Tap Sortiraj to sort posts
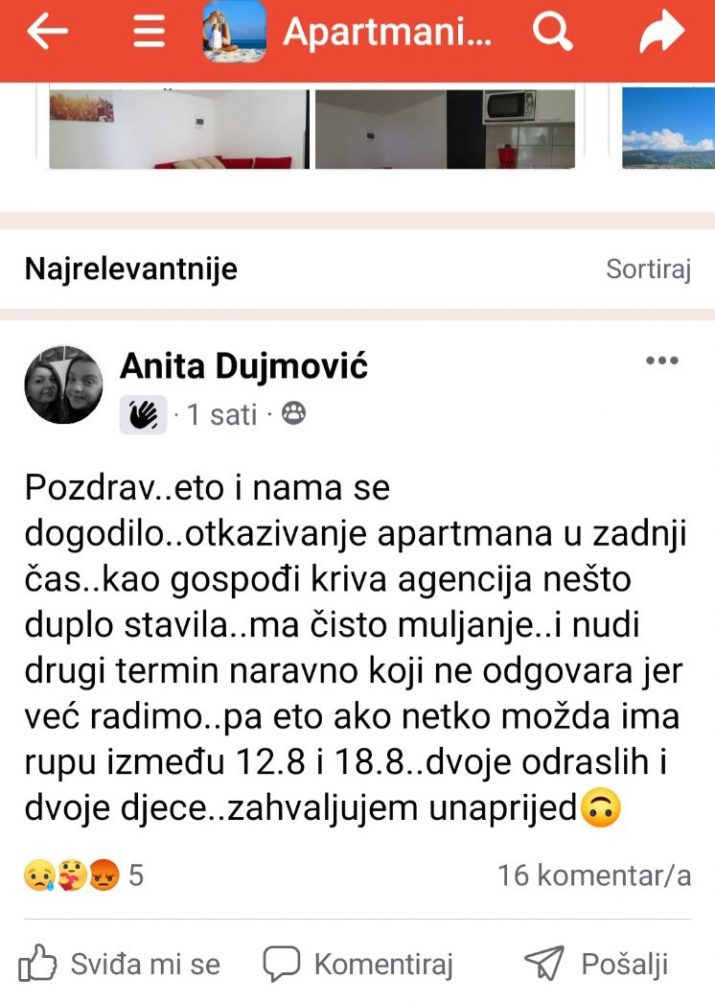Image resolution: width=715 pixels, height=1003 pixels. pyautogui.click(x=648, y=270)
